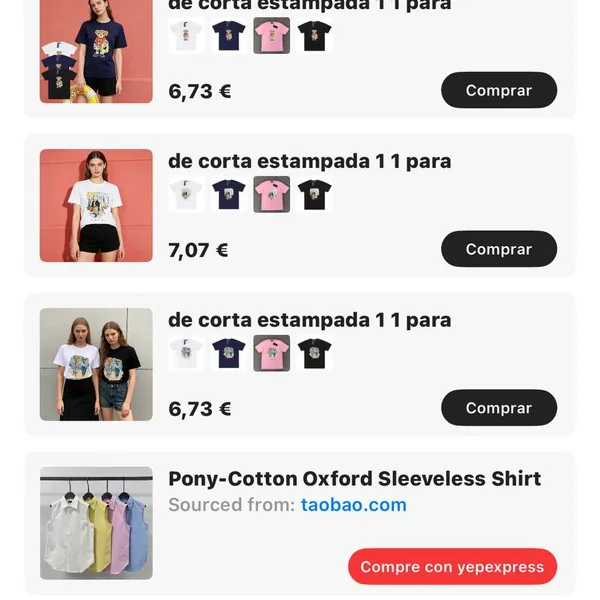Choose the navy swatch on the 7,07 € shirt
Image resolution: width=600 pixels, height=600 pixels.
pos(229,194)
